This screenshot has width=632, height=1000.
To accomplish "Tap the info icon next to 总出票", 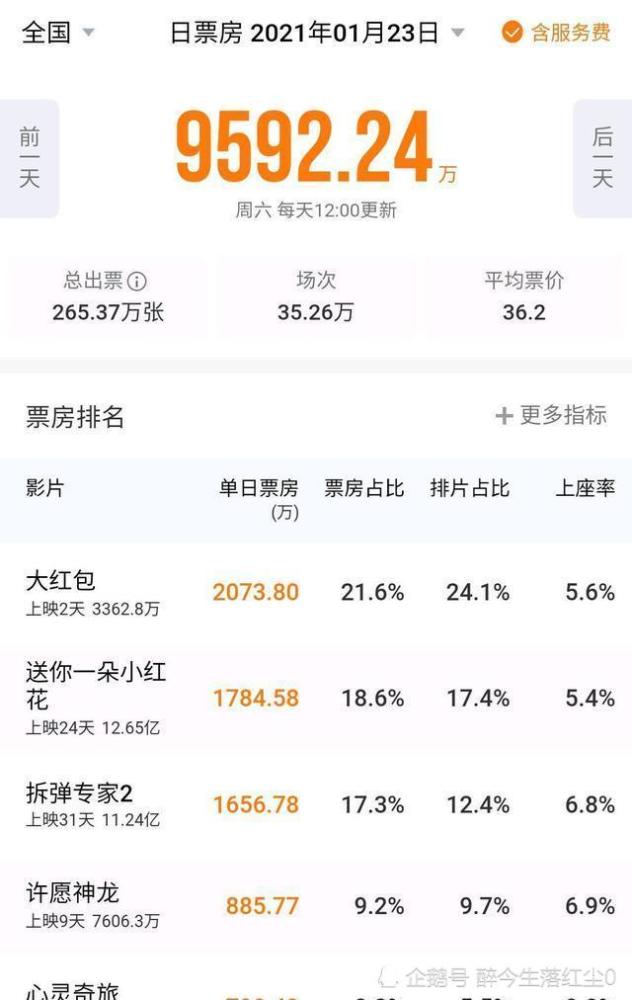I will (137, 281).
